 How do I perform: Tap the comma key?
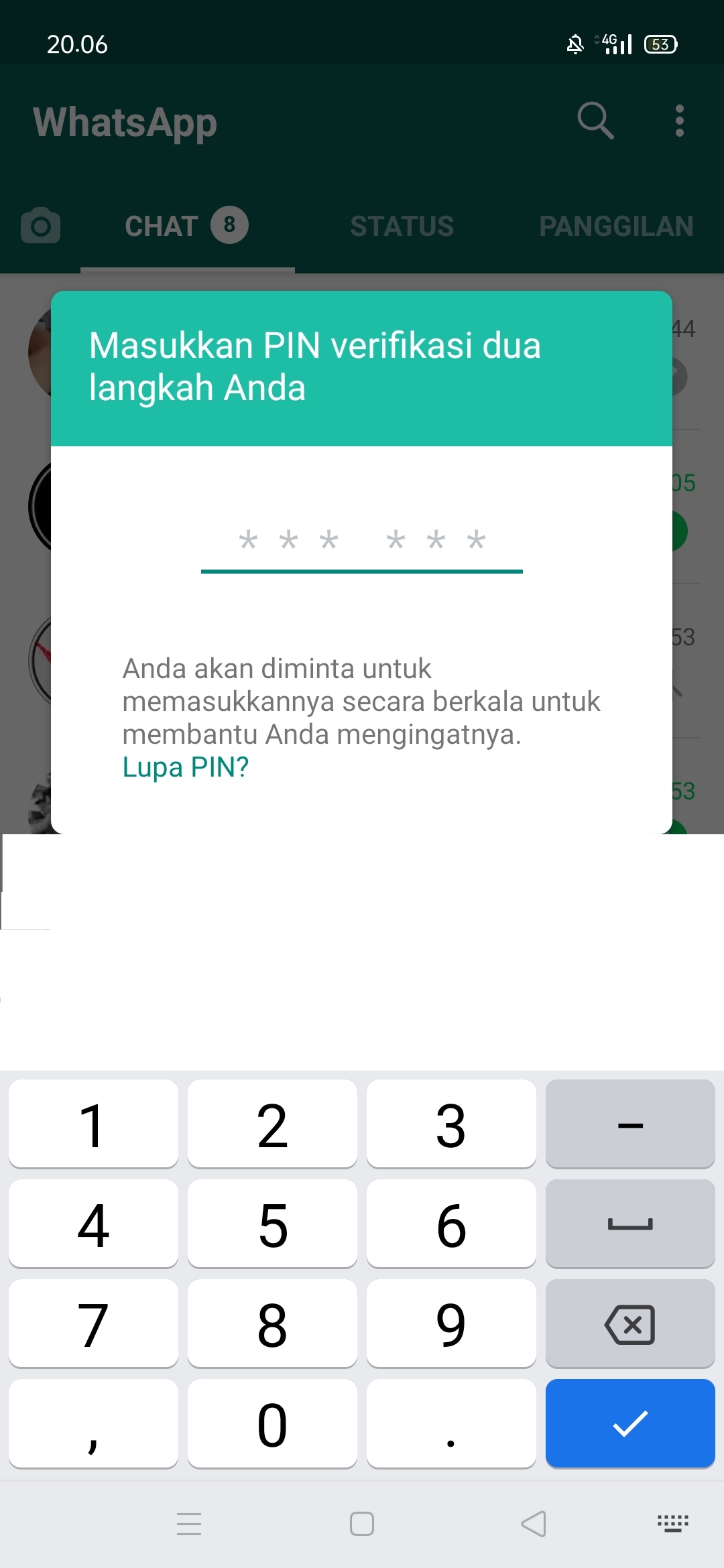coord(93,1423)
